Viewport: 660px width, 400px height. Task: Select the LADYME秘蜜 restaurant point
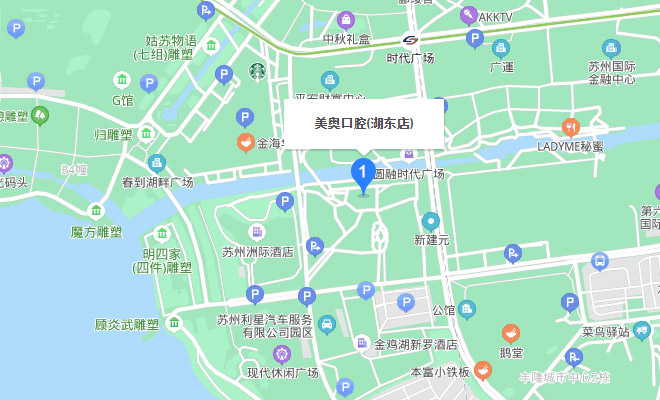point(571,127)
